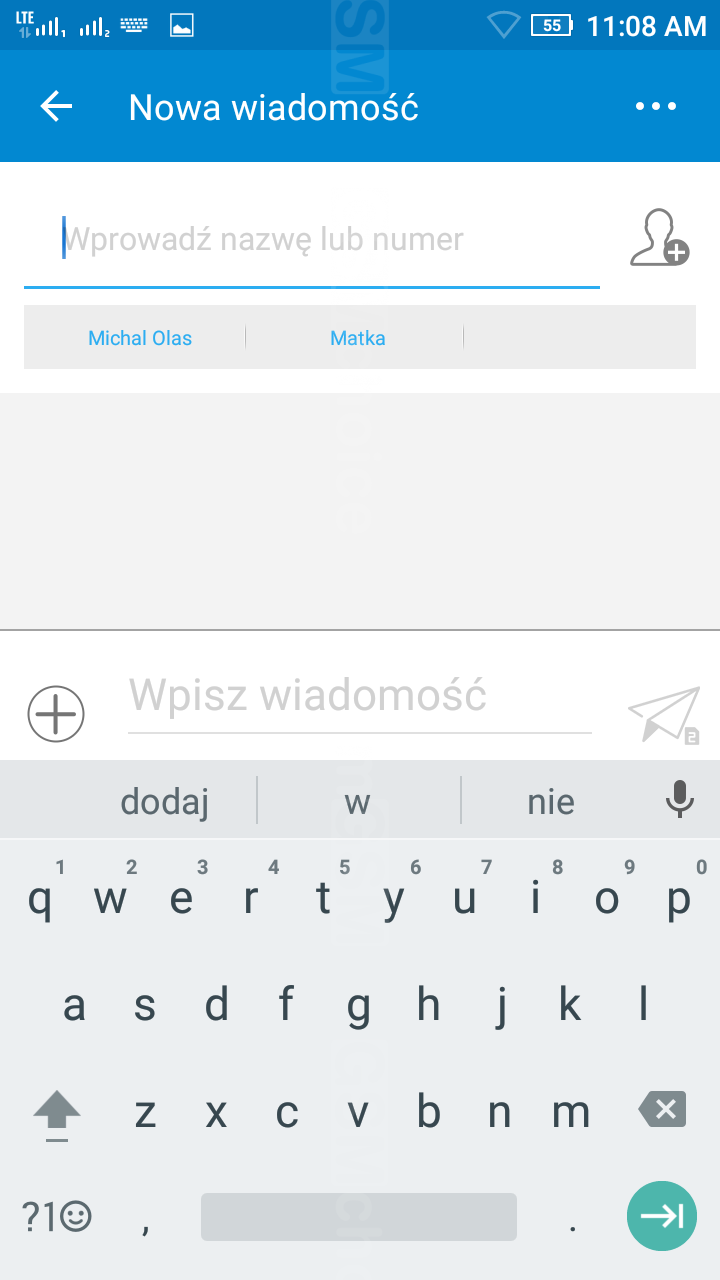
Task: Send the message with paper plane
Action: click(x=664, y=714)
